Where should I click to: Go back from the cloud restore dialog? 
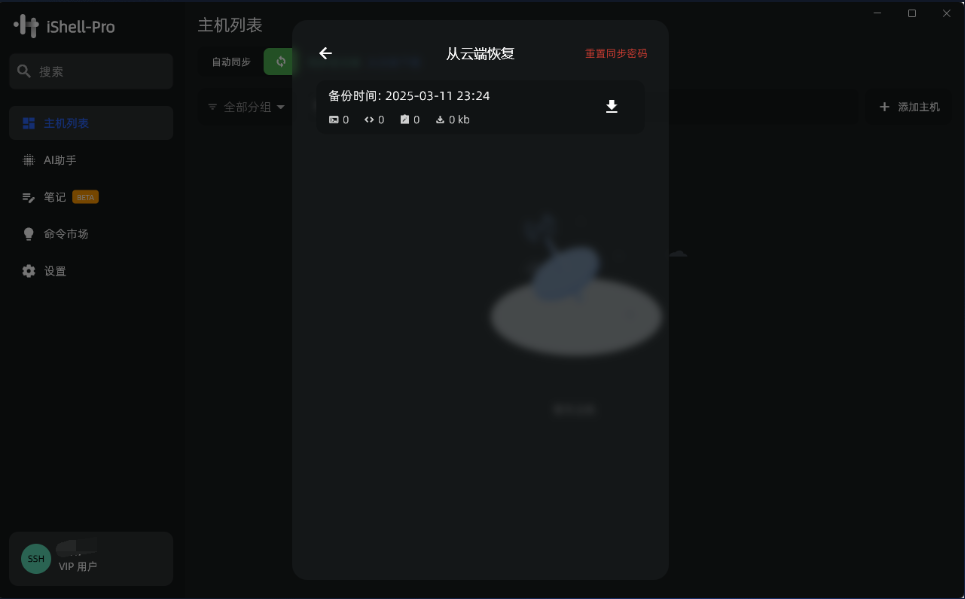325,53
